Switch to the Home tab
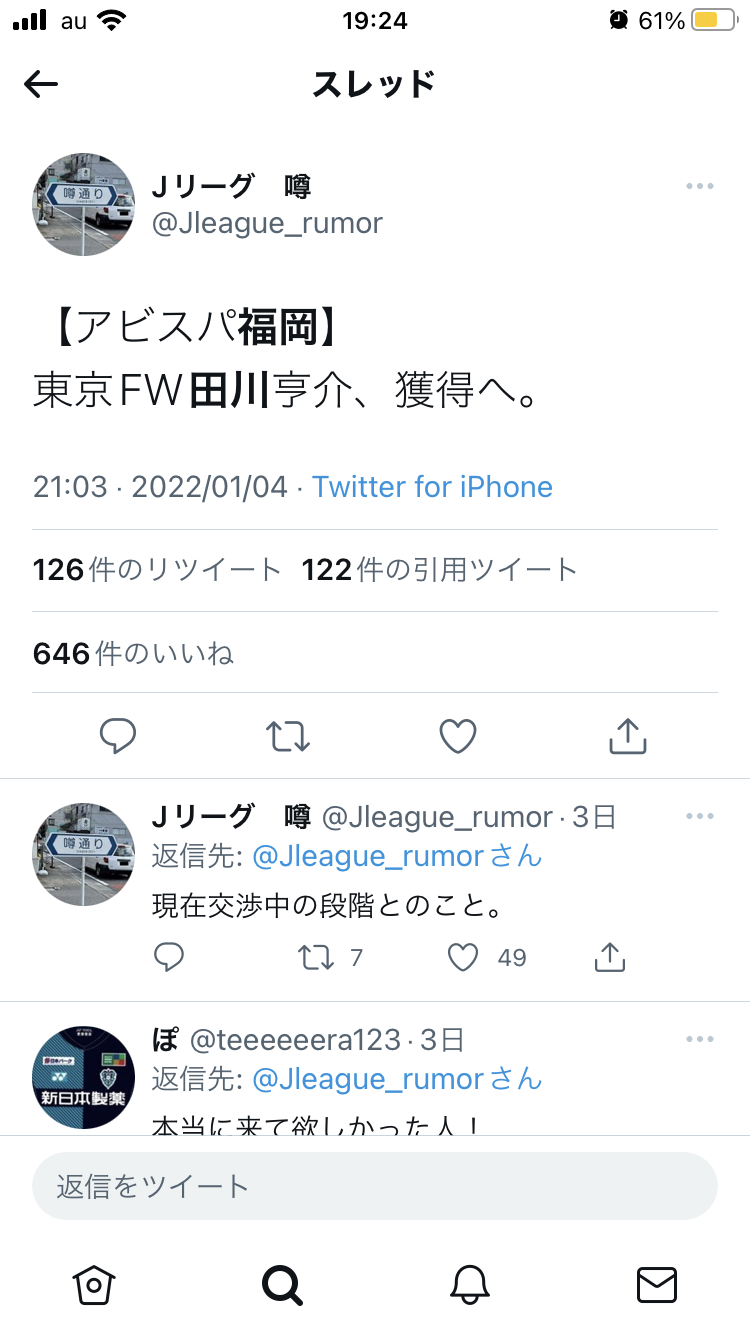 [93, 1284]
